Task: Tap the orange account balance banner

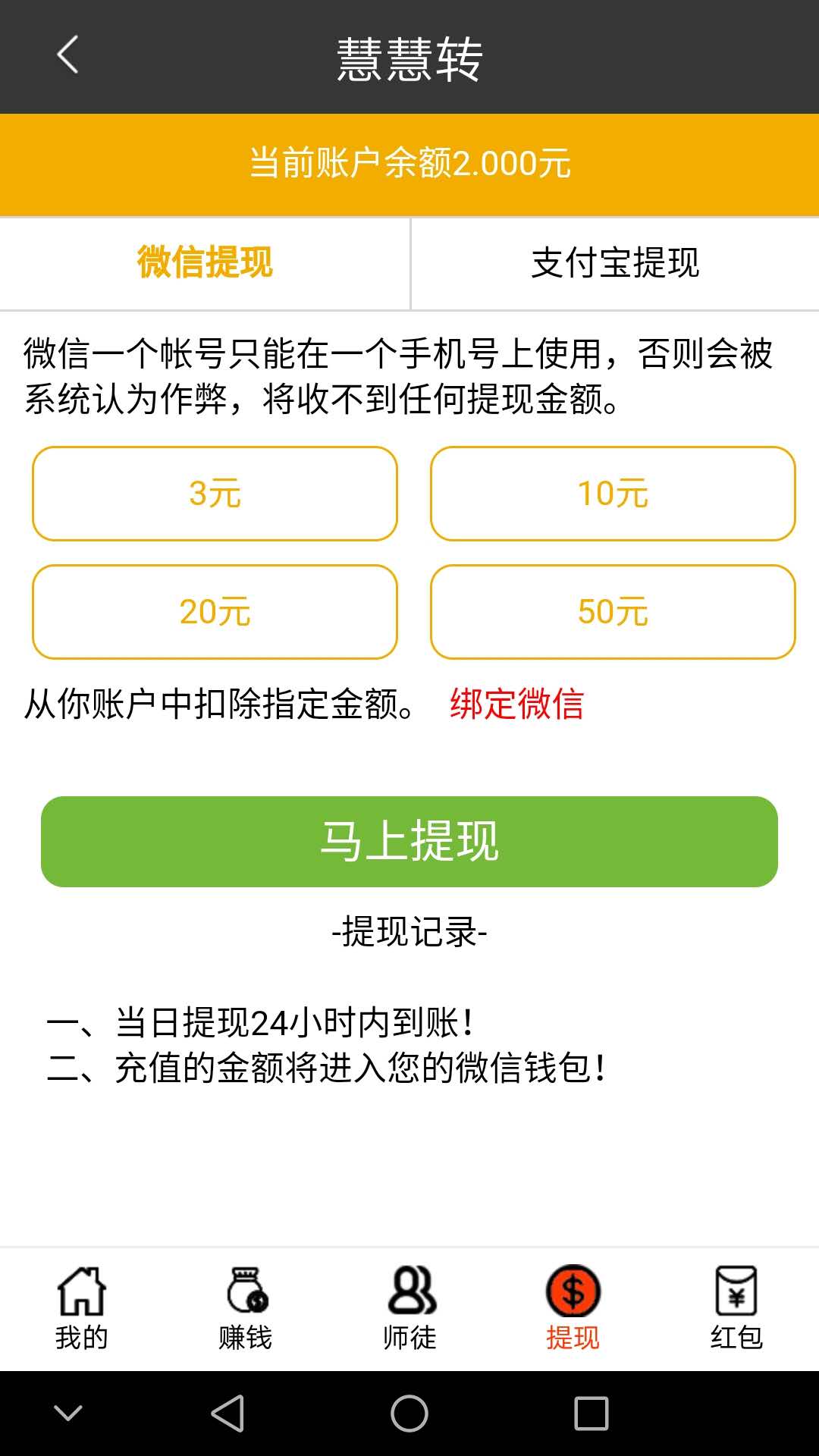Action: tap(409, 163)
